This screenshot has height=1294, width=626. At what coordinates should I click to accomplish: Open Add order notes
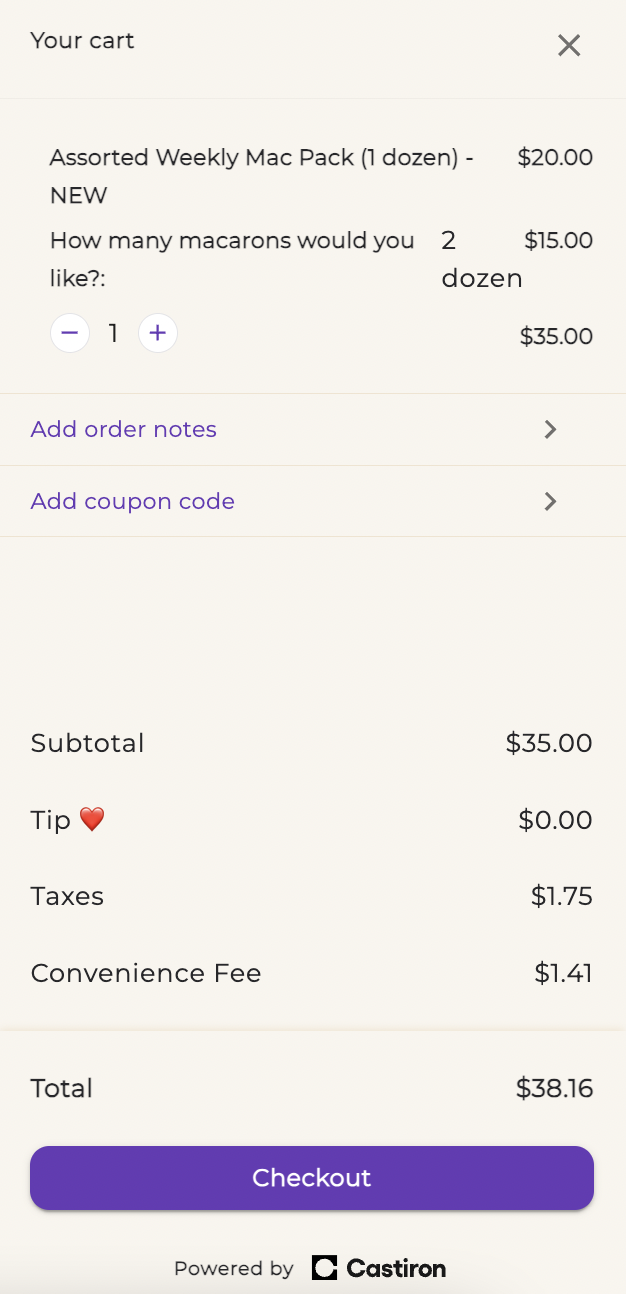coord(313,430)
